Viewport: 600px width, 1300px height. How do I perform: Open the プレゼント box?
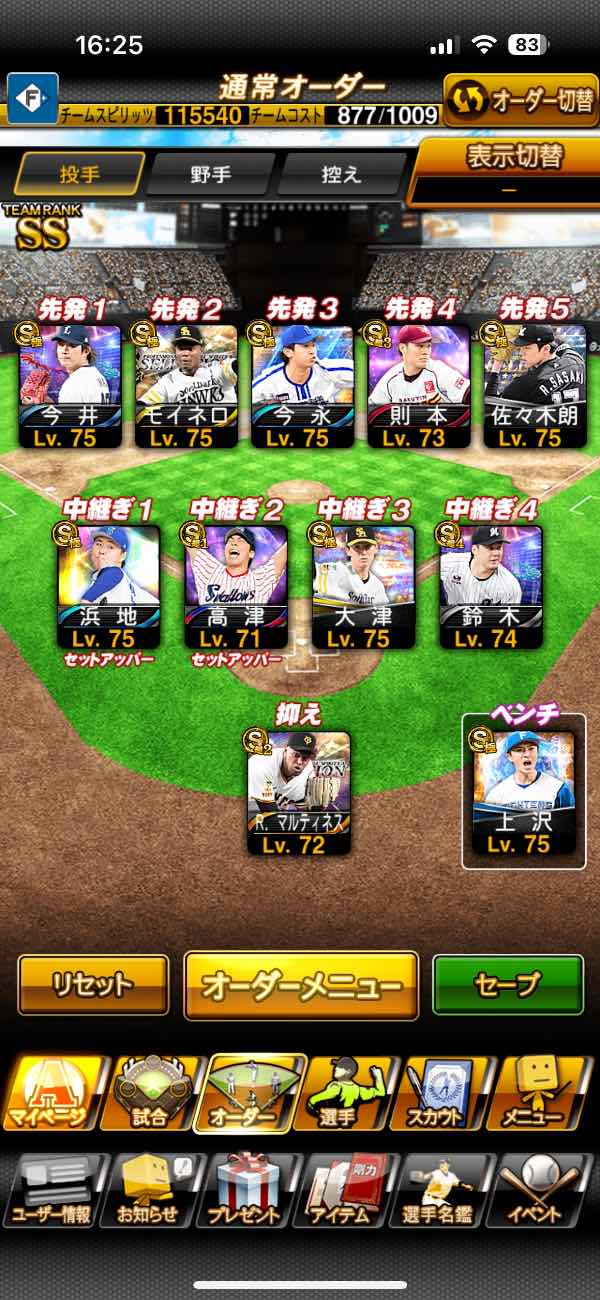(246, 1190)
